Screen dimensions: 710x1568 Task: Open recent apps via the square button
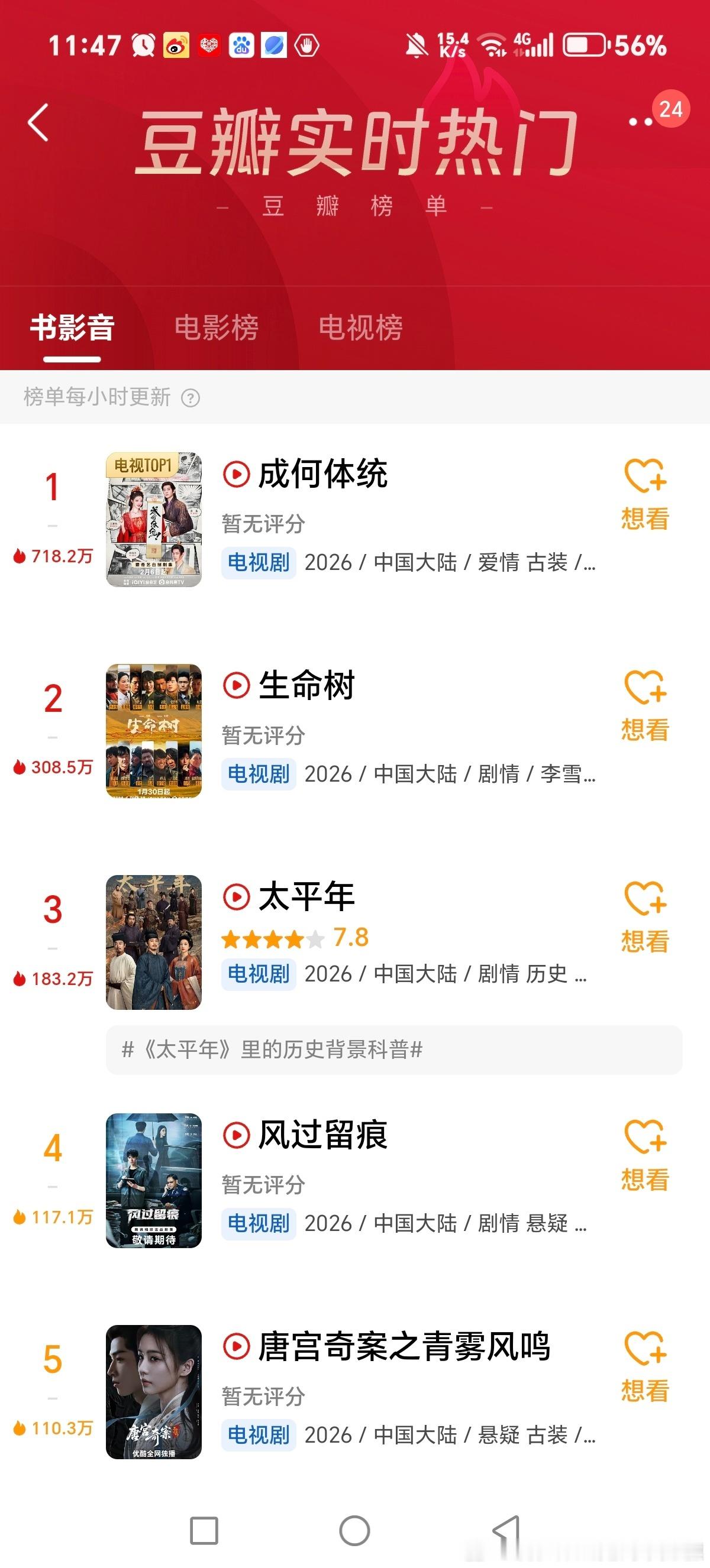(204, 1530)
